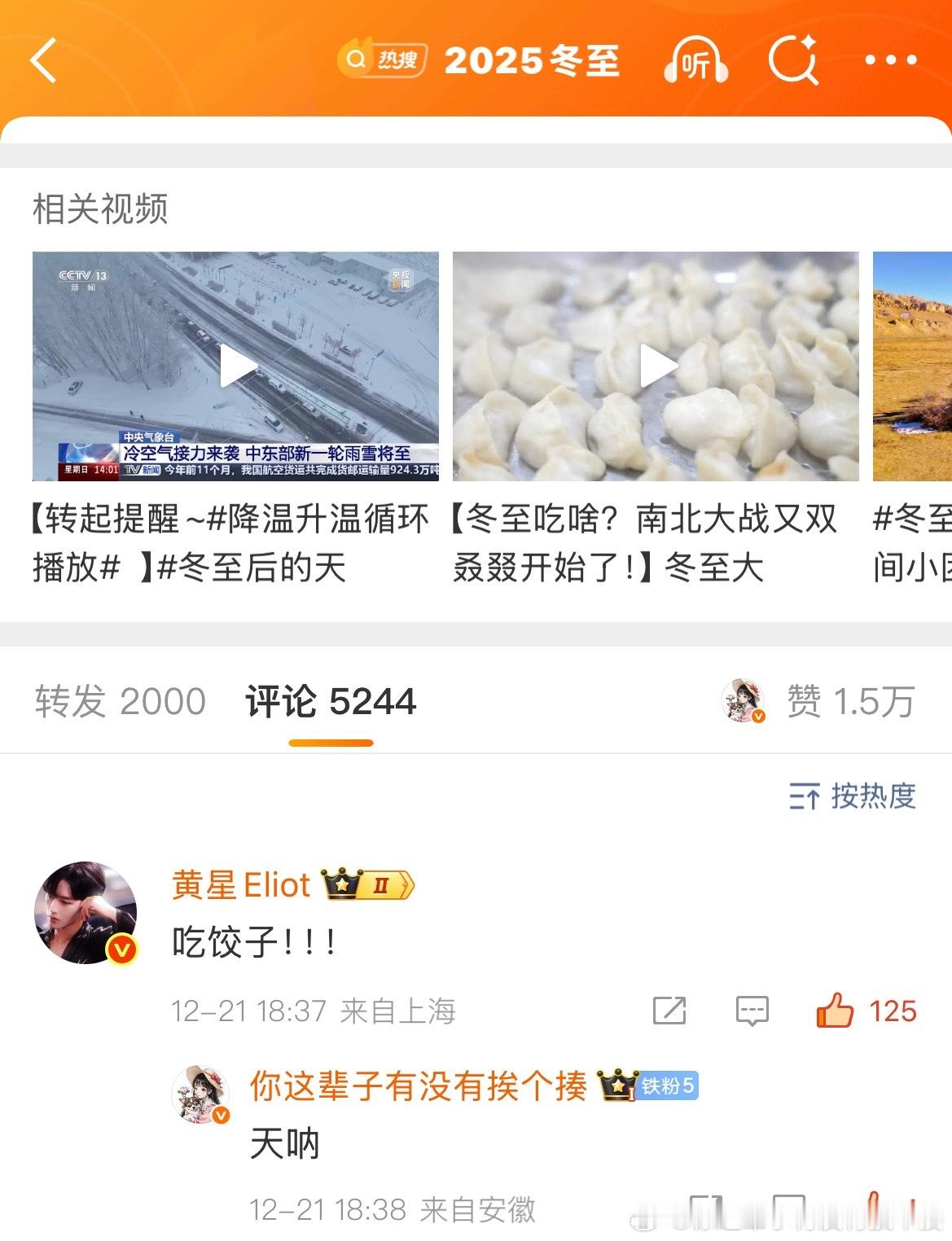Tap the refresh sparkle icon in the header
Image resolution: width=952 pixels, height=1241 pixels.
794,60
